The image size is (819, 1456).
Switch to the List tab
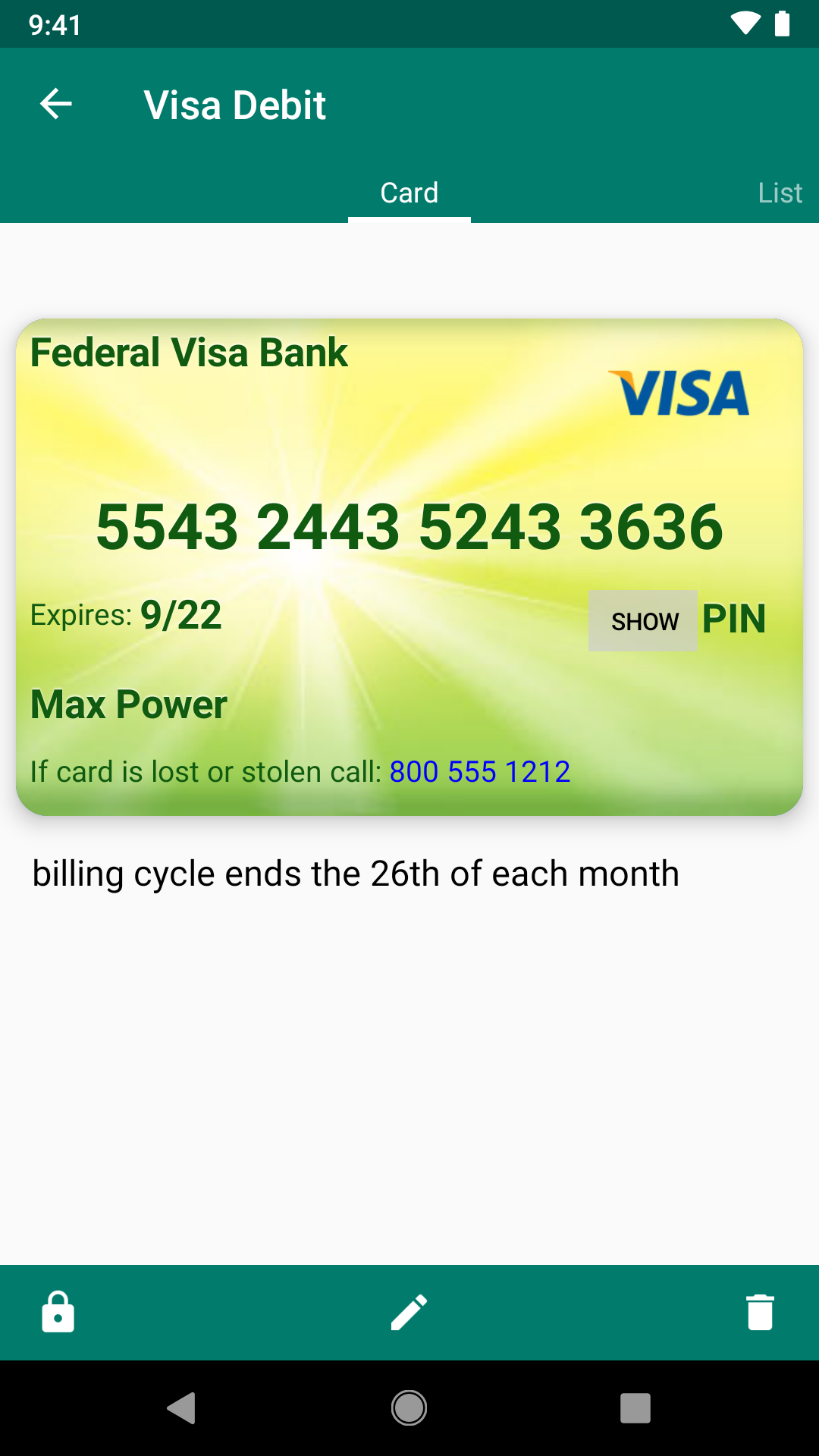[x=780, y=193]
